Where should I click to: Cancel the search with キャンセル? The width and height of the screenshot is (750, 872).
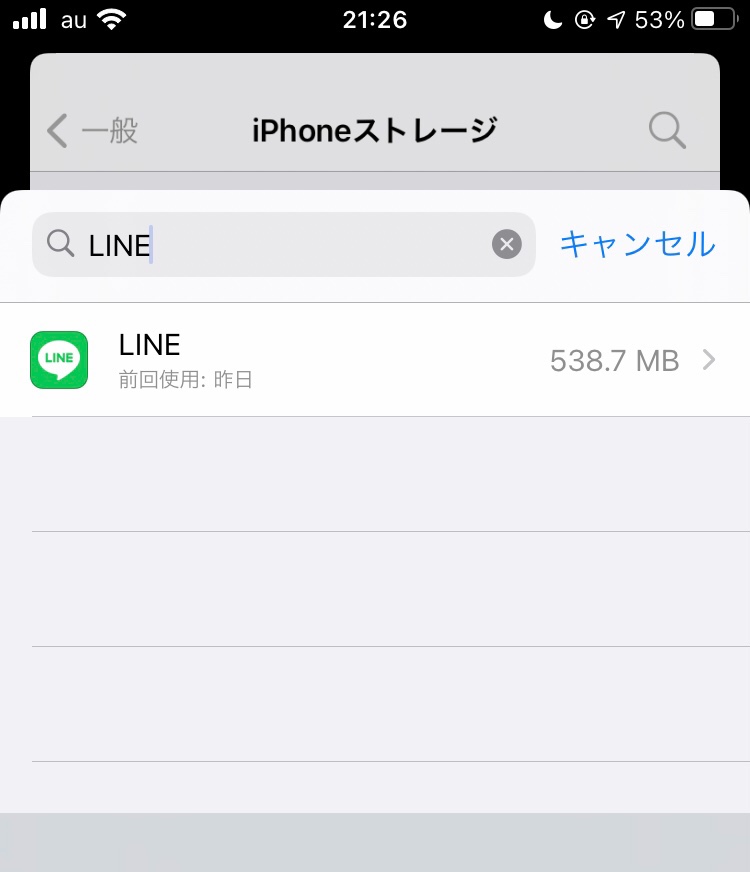click(637, 244)
